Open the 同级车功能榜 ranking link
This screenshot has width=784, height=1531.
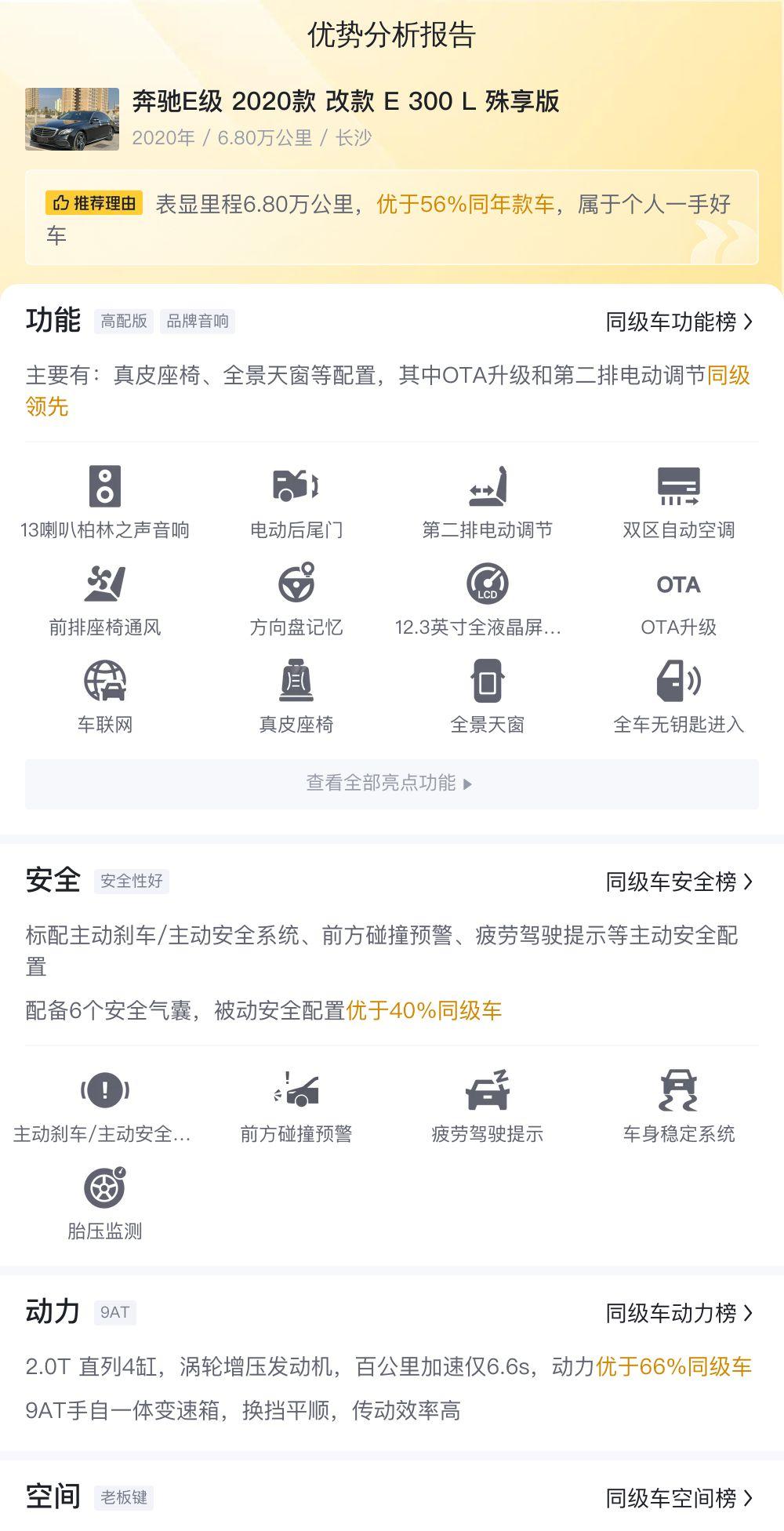679,322
